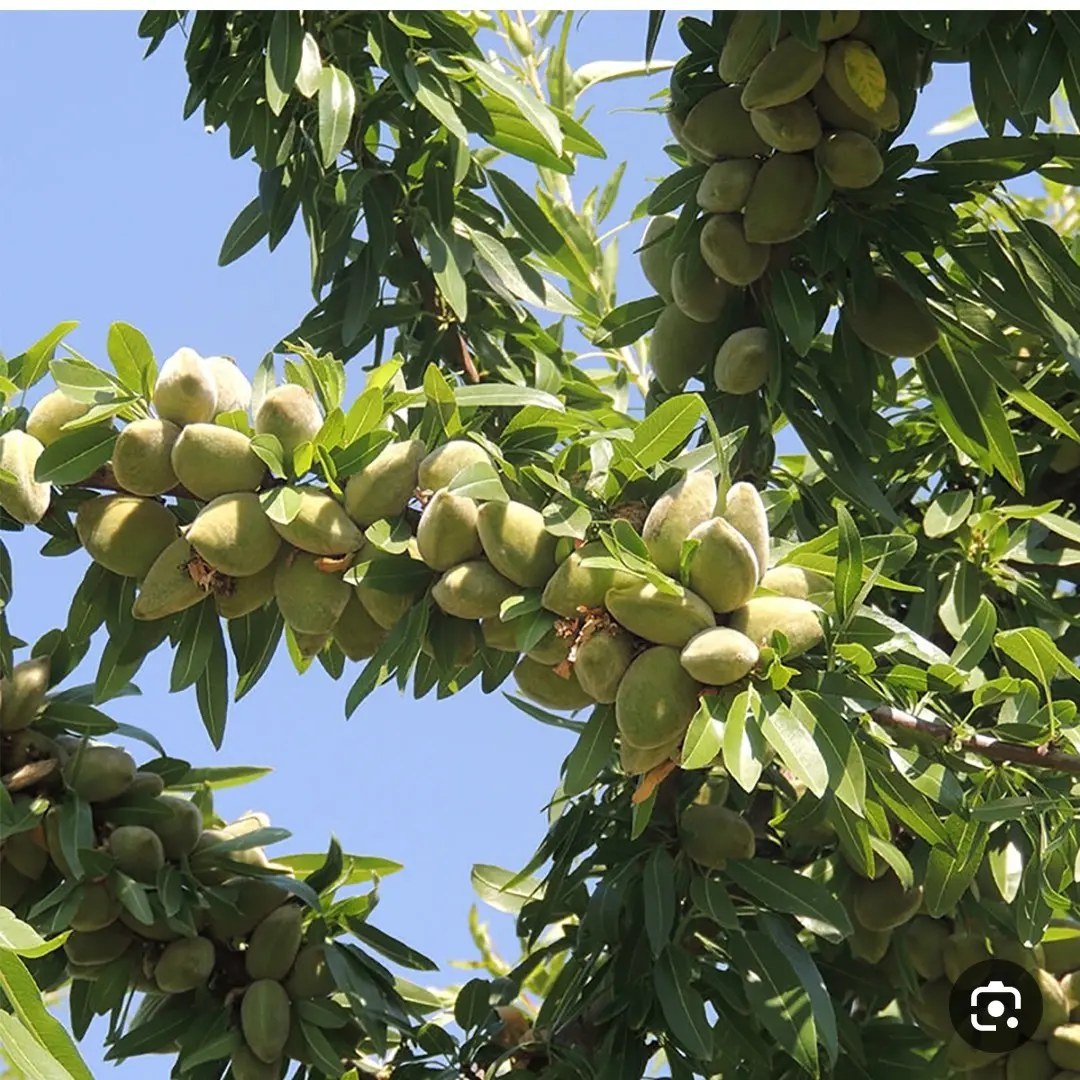Search this image with the Lens icon
Screen dimensions: 1080x1080
coord(995,1006)
